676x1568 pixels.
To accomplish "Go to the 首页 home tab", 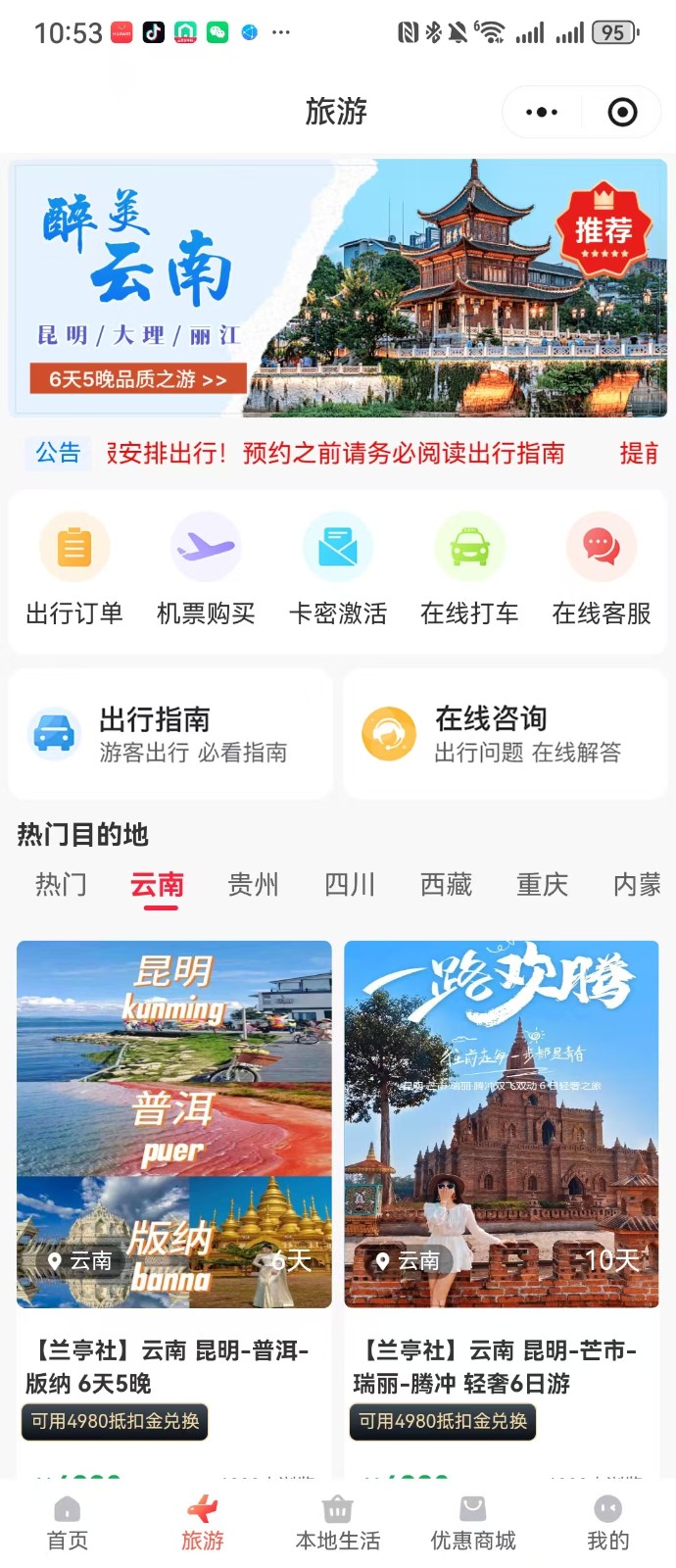I will pos(68,1523).
